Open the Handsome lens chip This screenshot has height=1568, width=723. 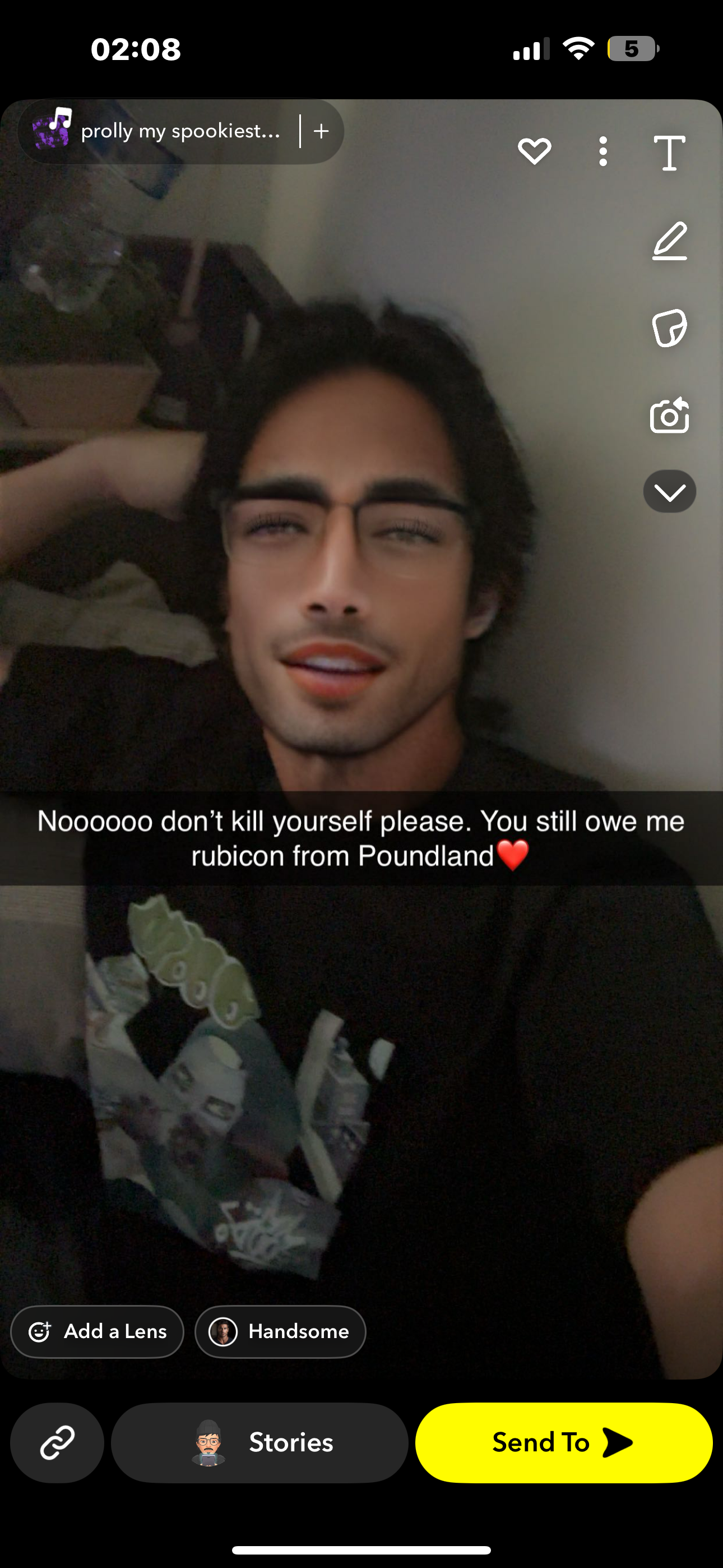(x=280, y=1331)
